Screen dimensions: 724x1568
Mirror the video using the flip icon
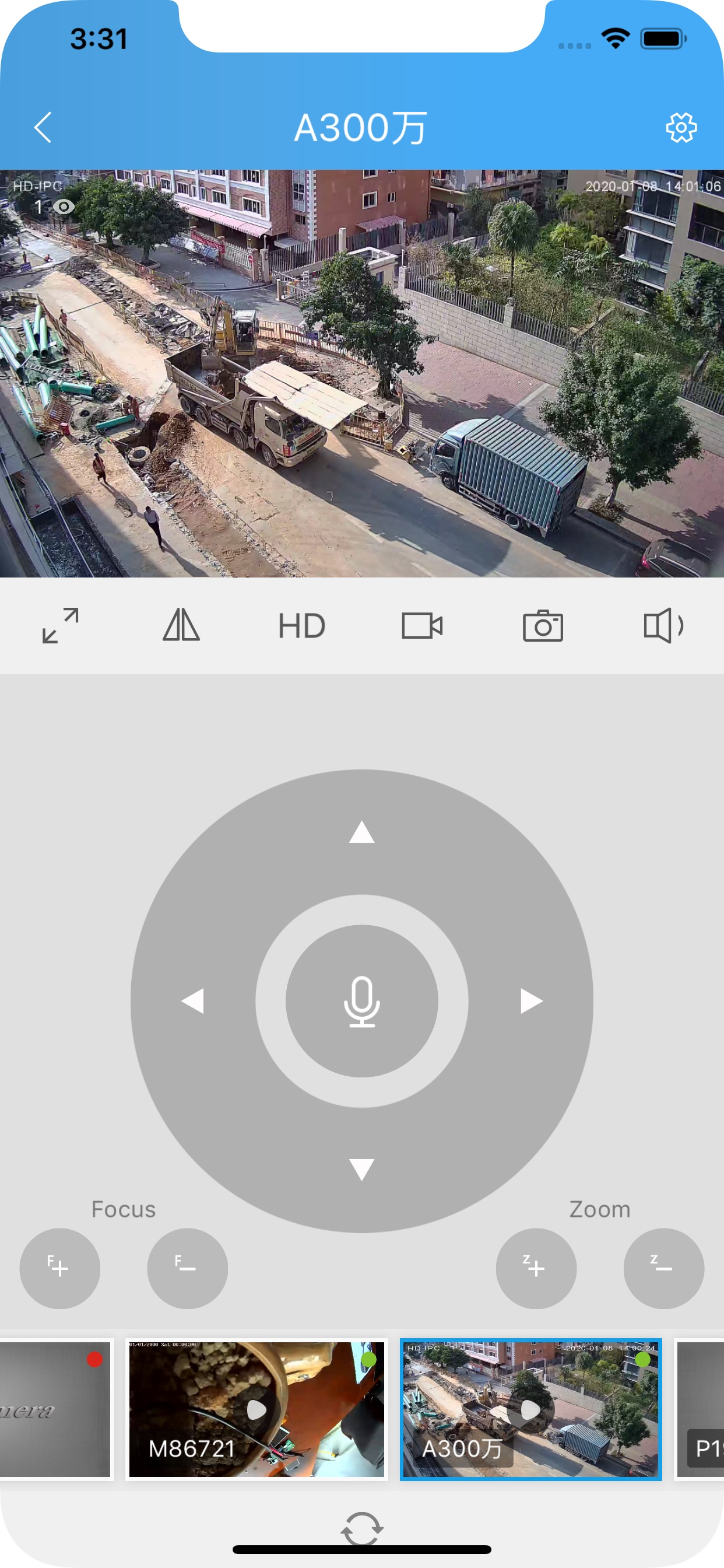click(x=181, y=626)
